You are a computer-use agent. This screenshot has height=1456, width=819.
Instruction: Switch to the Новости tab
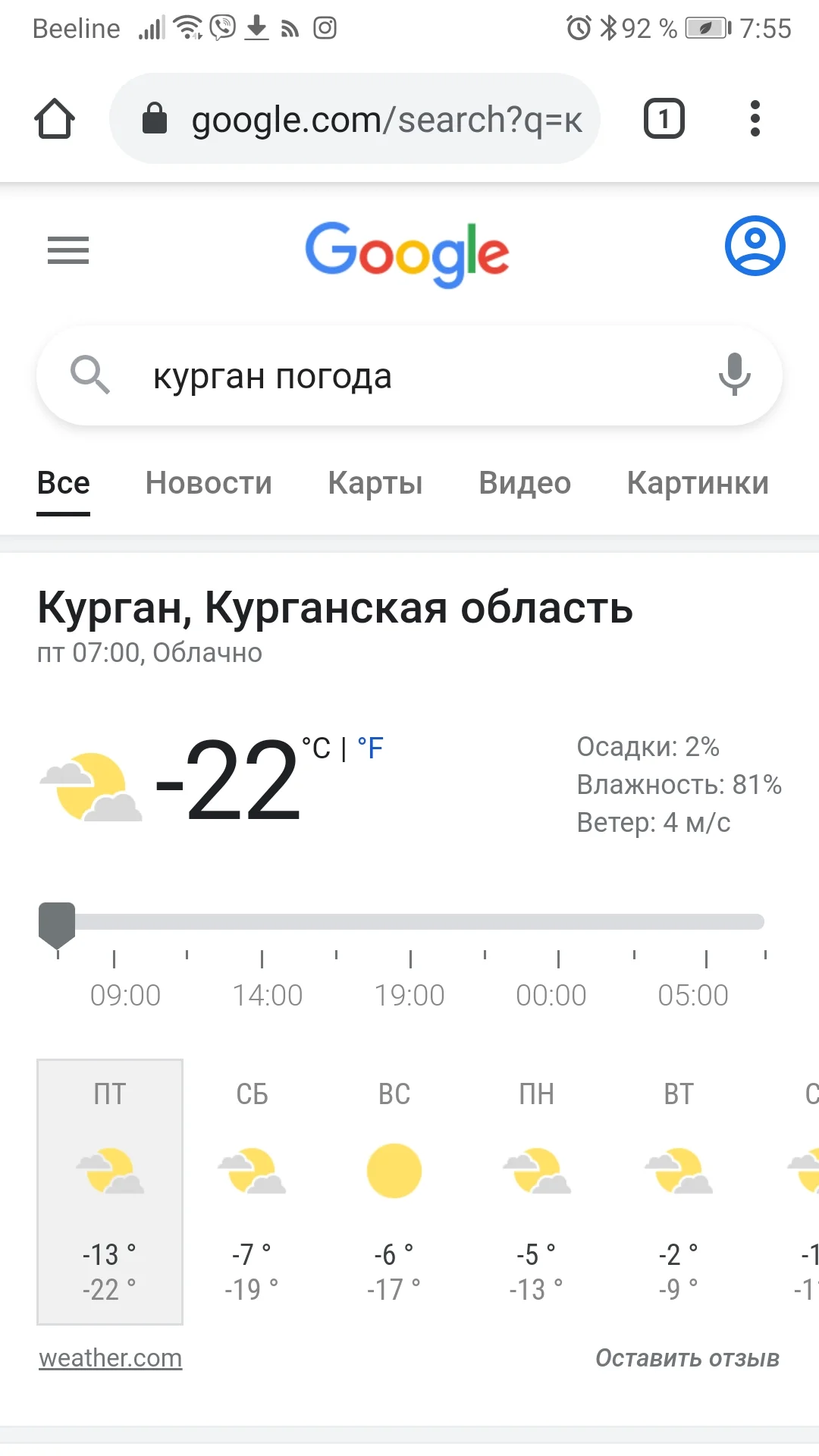[209, 483]
